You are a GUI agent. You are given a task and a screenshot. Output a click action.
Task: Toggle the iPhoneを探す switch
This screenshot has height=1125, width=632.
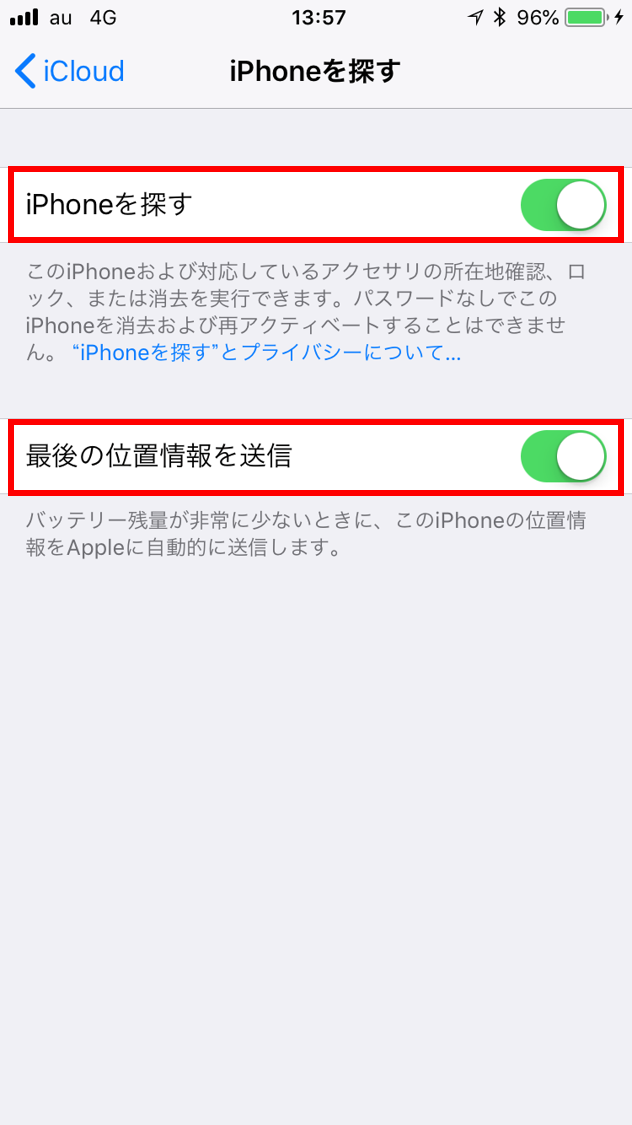[x=563, y=205]
